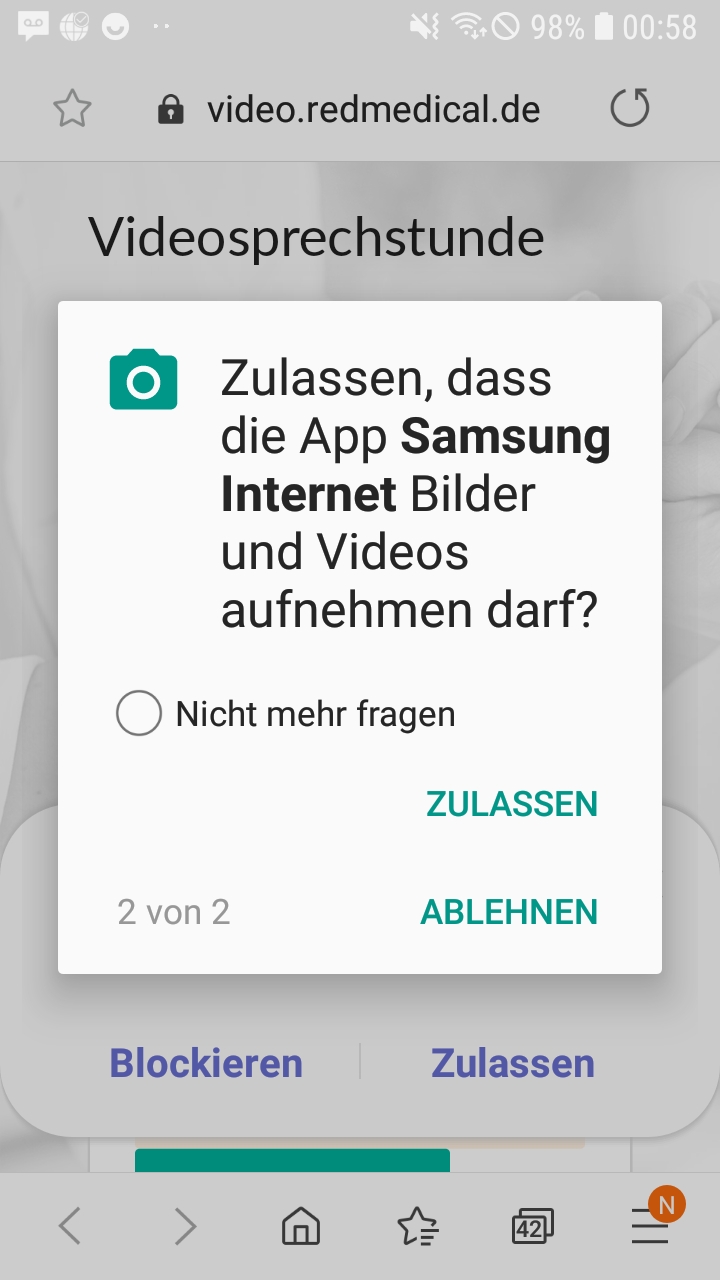Image resolution: width=720 pixels, height=1280 pixels.
Task: Tap ABLEHNEN to deny camera access
Action: pos(509,912)
